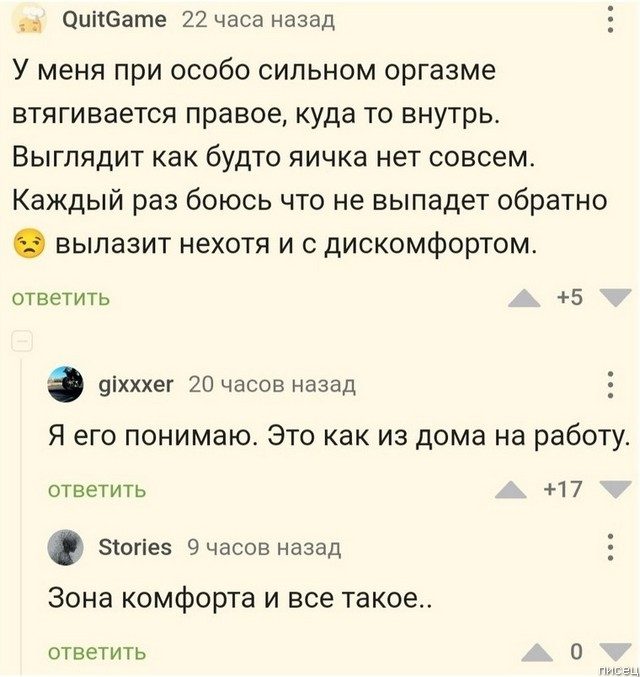The height and width of the screenshot is (677, 640).
Task: Reply to gixxxer's comment
Action: [98, 490]
